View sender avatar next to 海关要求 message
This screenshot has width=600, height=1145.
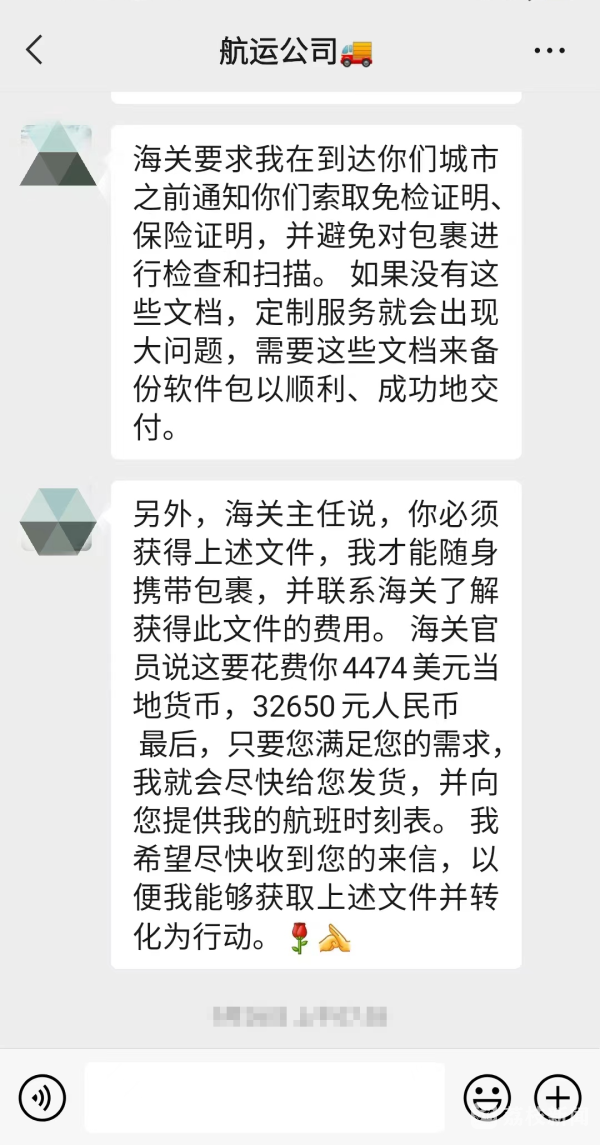[58, 155]
